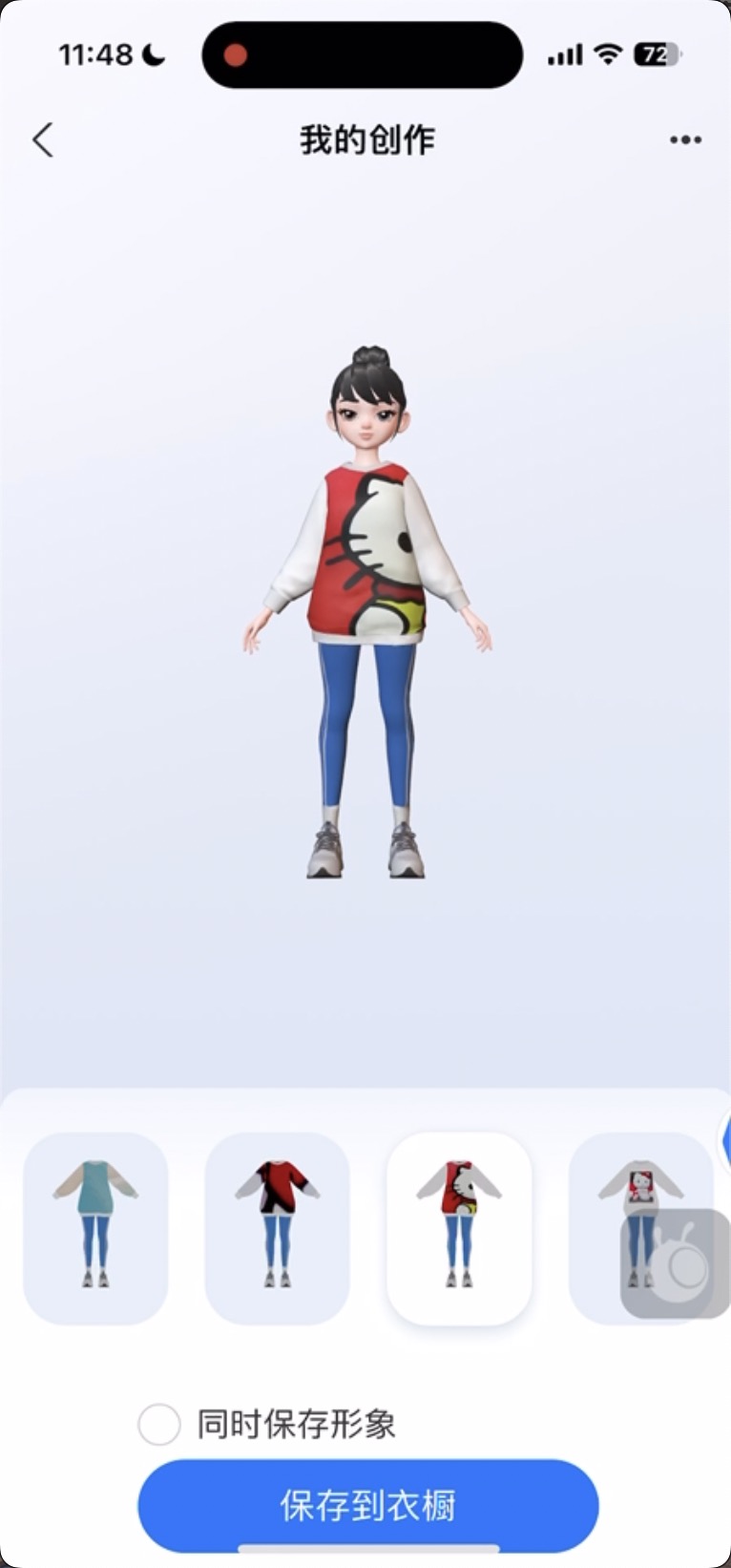Screen dimensions: 731x1568
Task: Check the 同时保存形象 option
Action: (159, 1425)
